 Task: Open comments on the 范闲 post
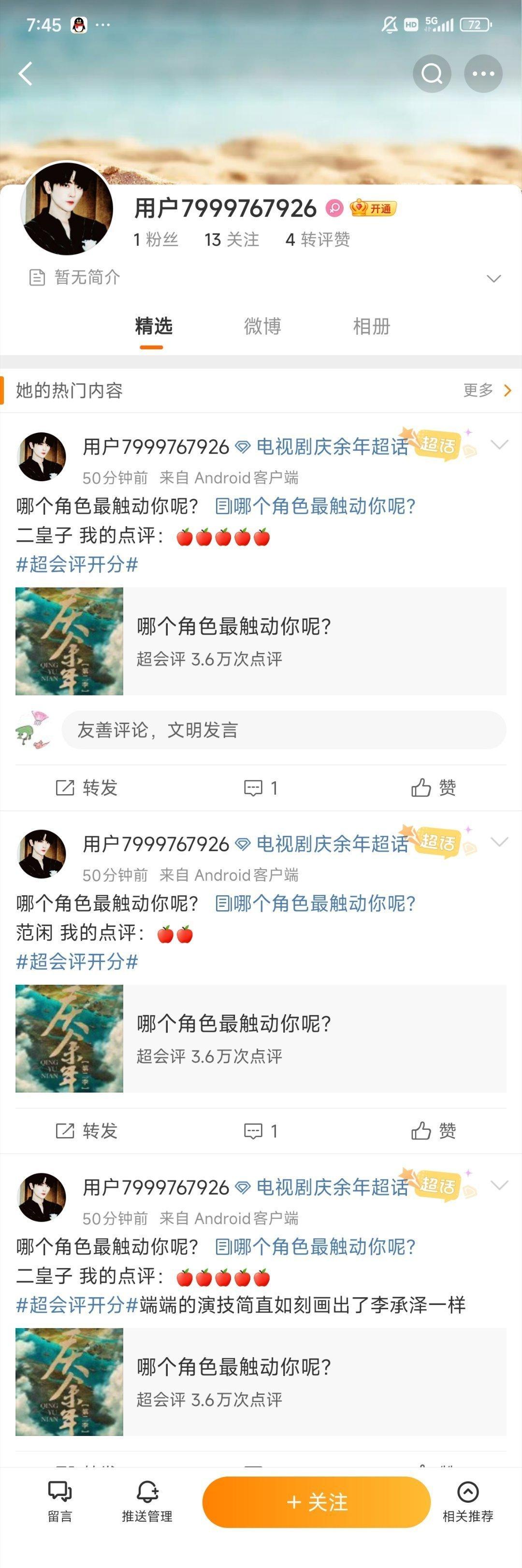[x=261, y=1131]
